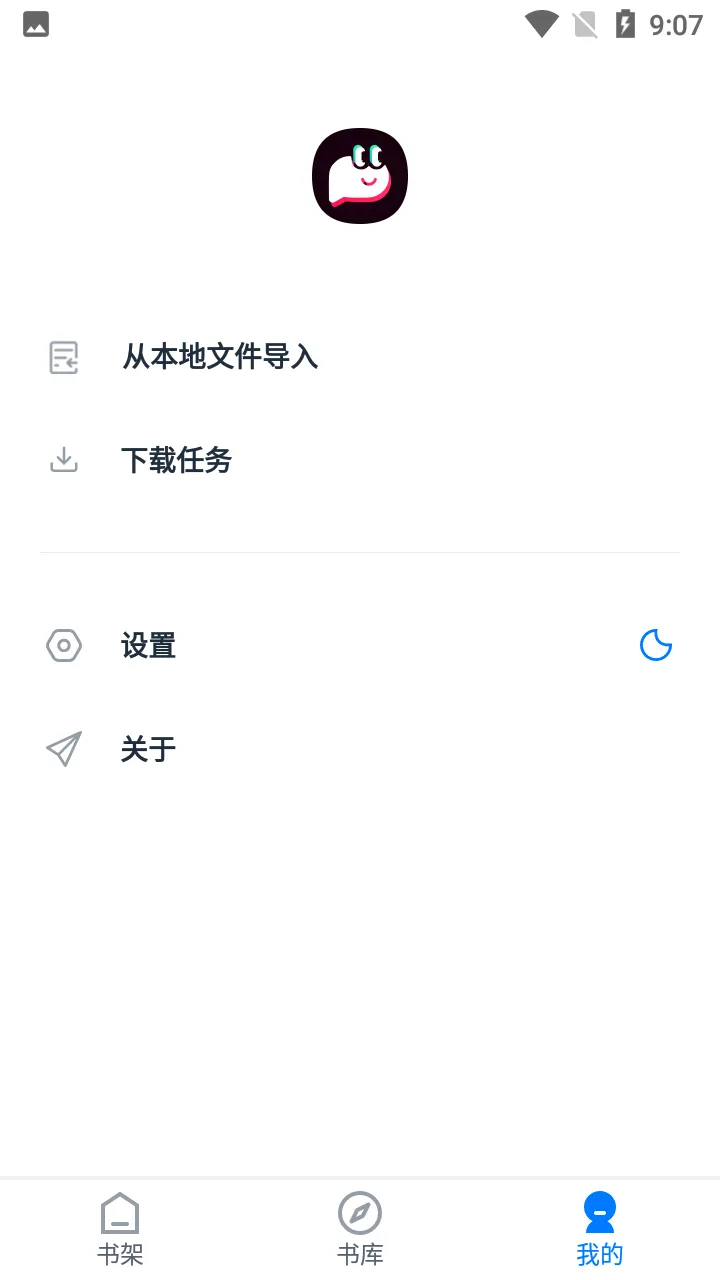This screenshot has height=1280, width=720.
Task: Open the 设置 settings page
Action: pyautogui.click(x=148, y=646)
